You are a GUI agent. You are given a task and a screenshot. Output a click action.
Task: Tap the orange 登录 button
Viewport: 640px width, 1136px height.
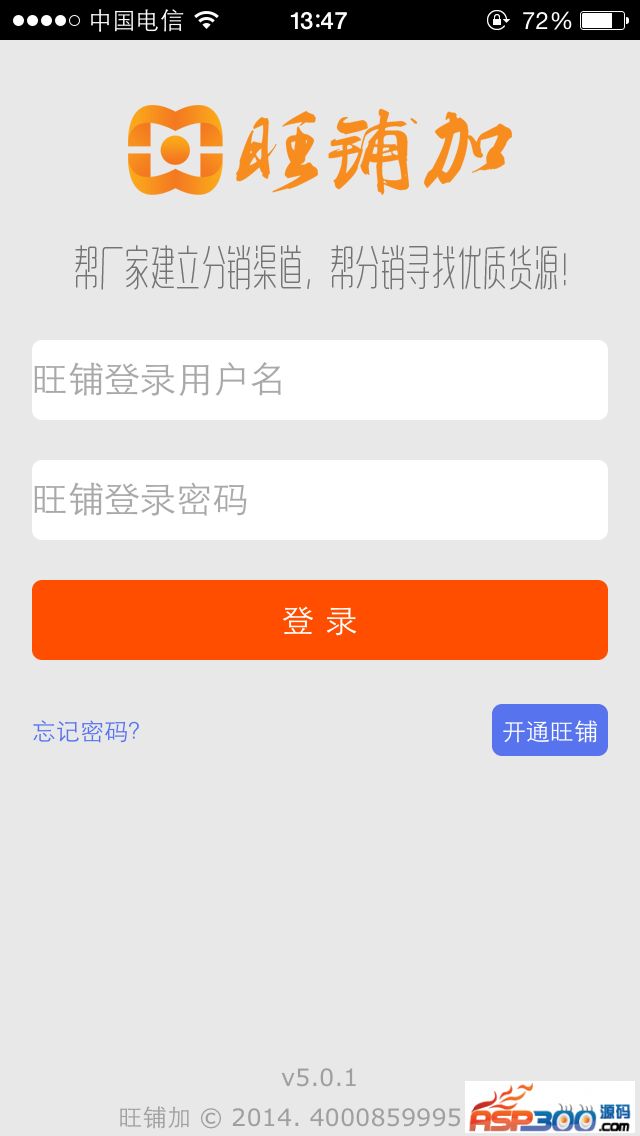click(x=320, y=620)
